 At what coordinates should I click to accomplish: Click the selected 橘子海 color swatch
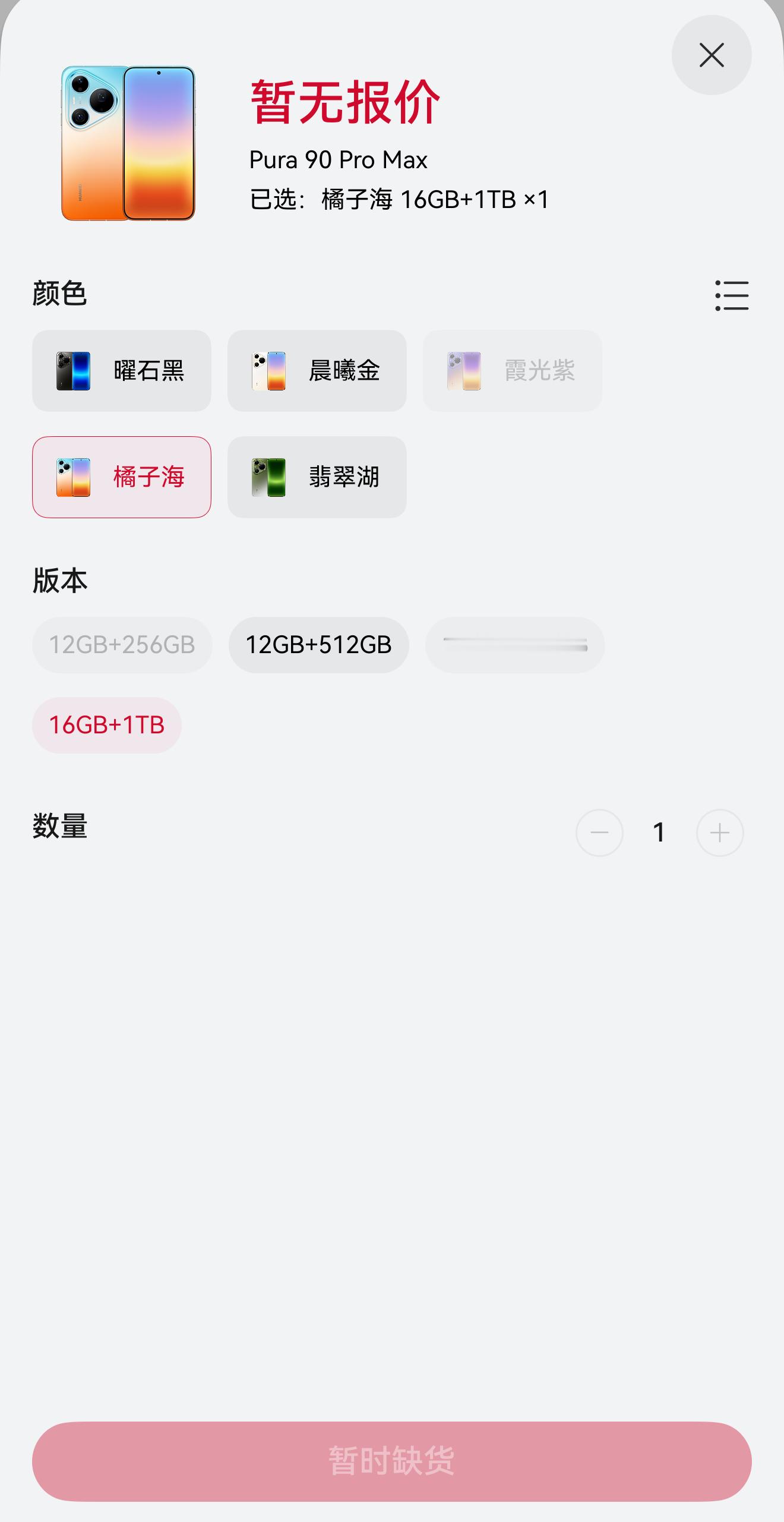pos(122,476)
